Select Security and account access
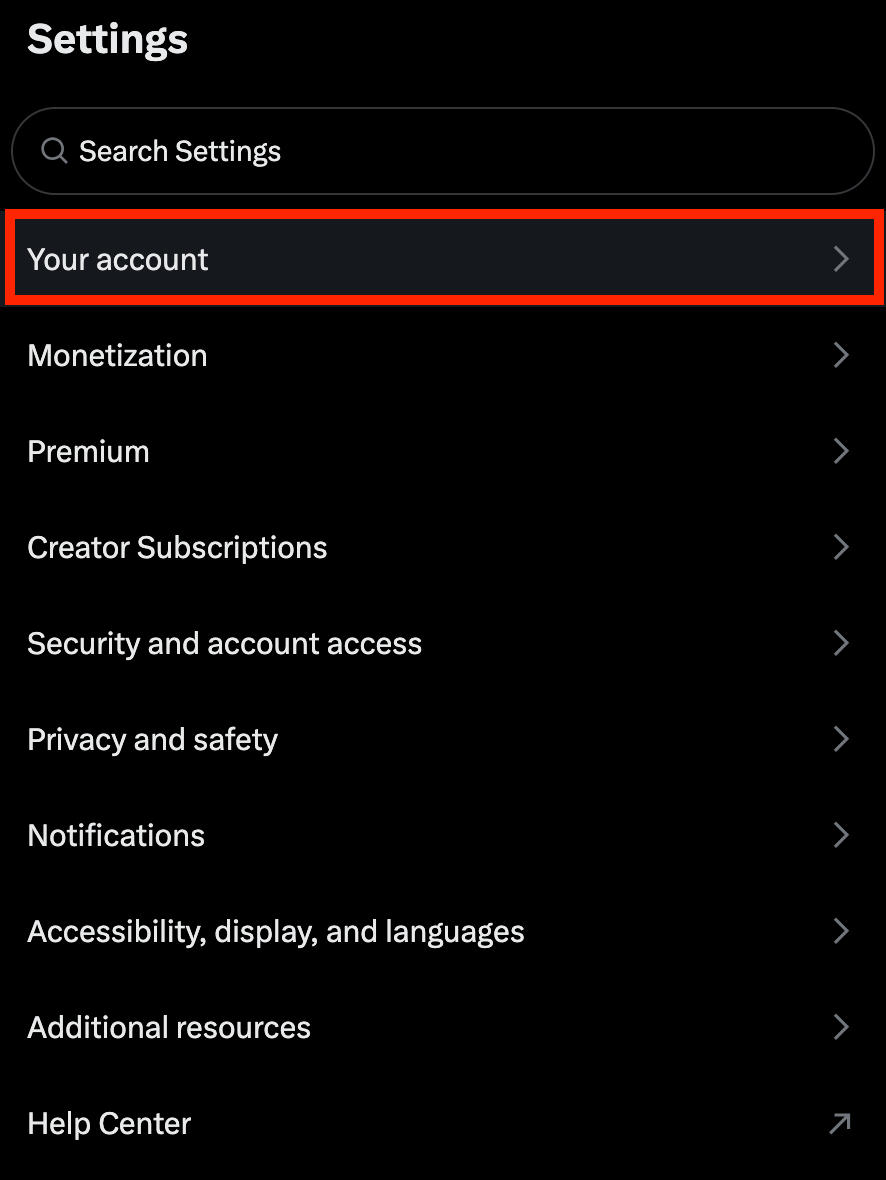Image resolution: width=886 pixels, height=1180 pixels. (442, 643)
